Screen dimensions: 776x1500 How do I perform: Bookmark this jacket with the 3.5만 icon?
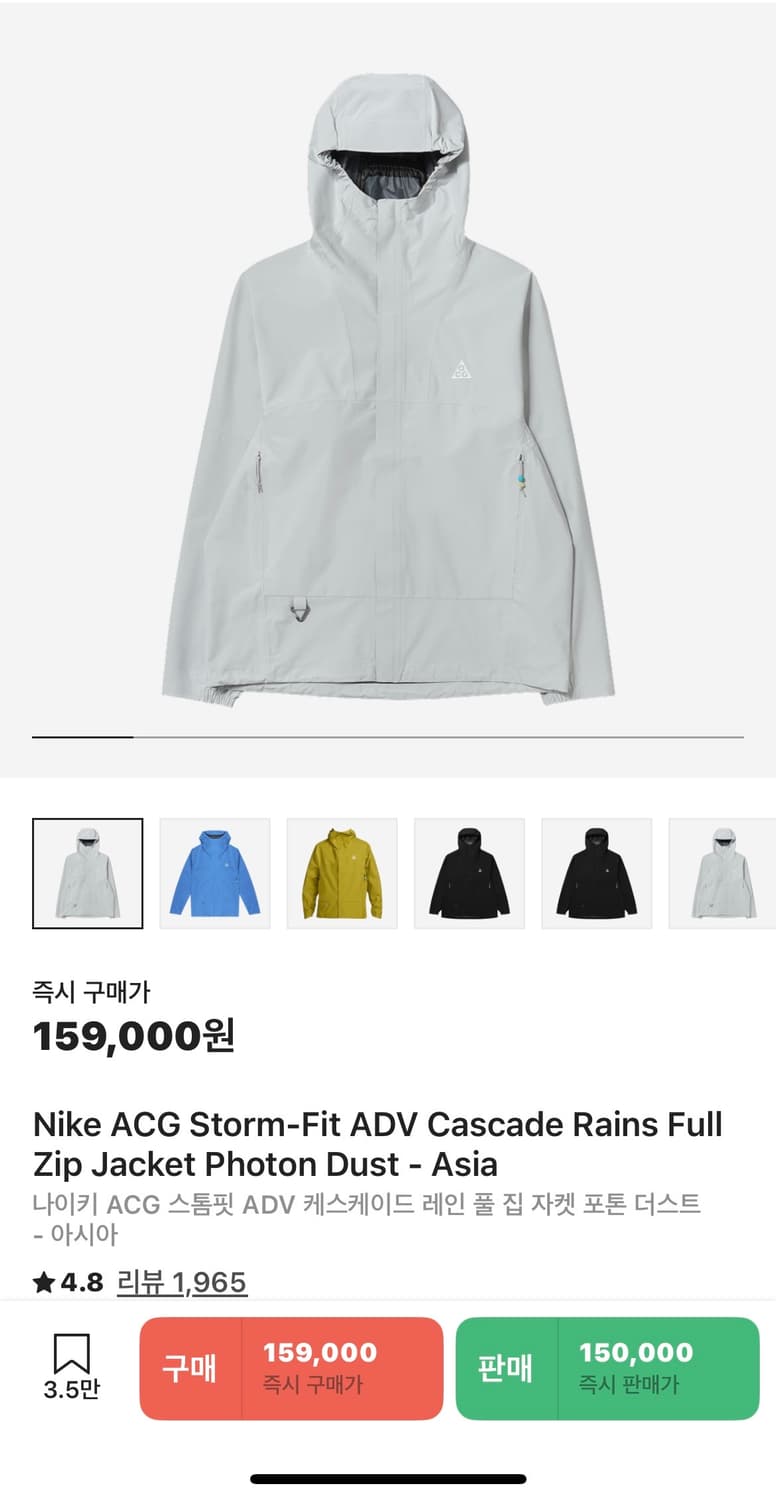(71, 1367)
